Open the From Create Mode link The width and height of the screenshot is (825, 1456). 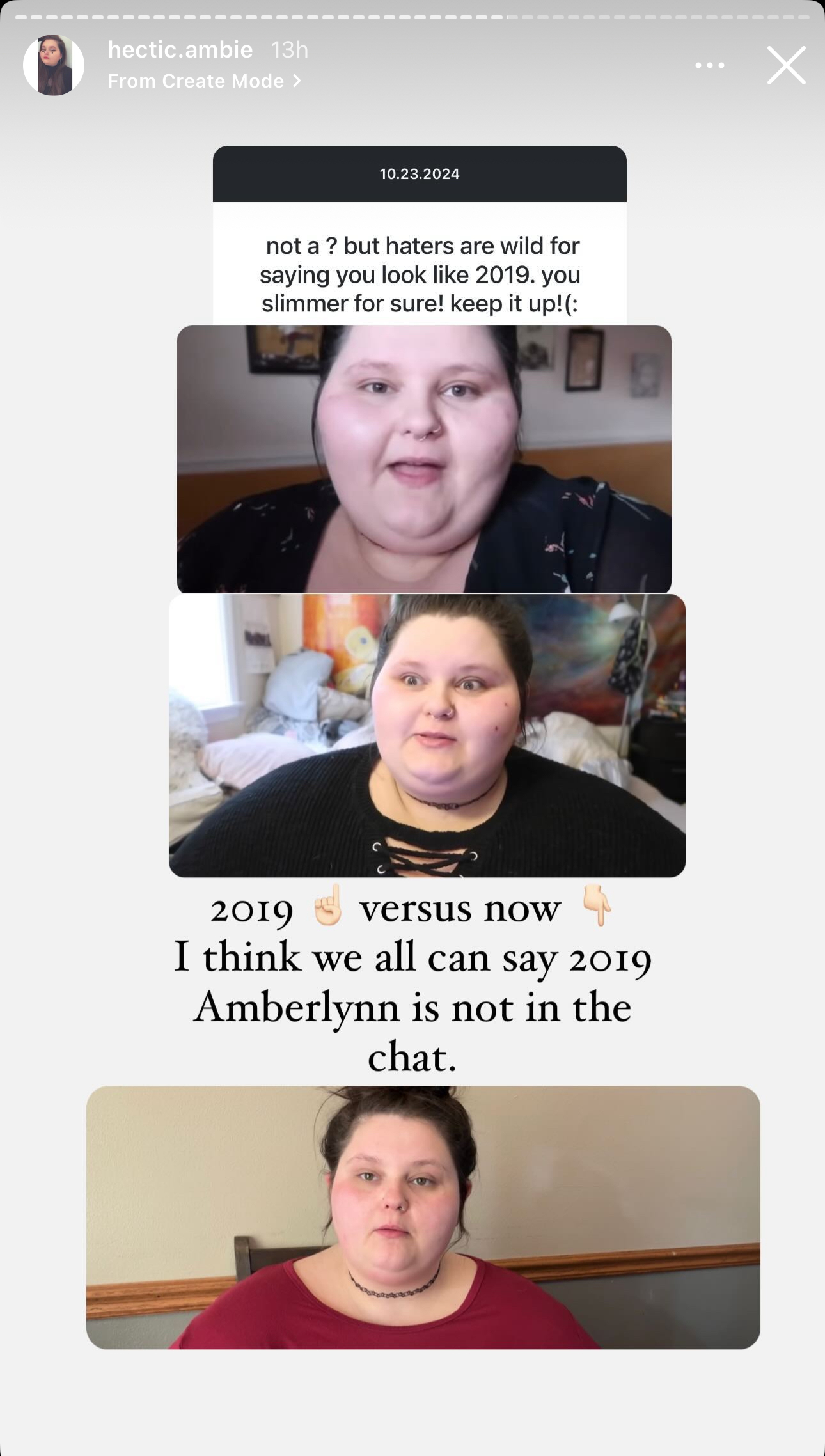pyautogui.click(x=204, y=81)
